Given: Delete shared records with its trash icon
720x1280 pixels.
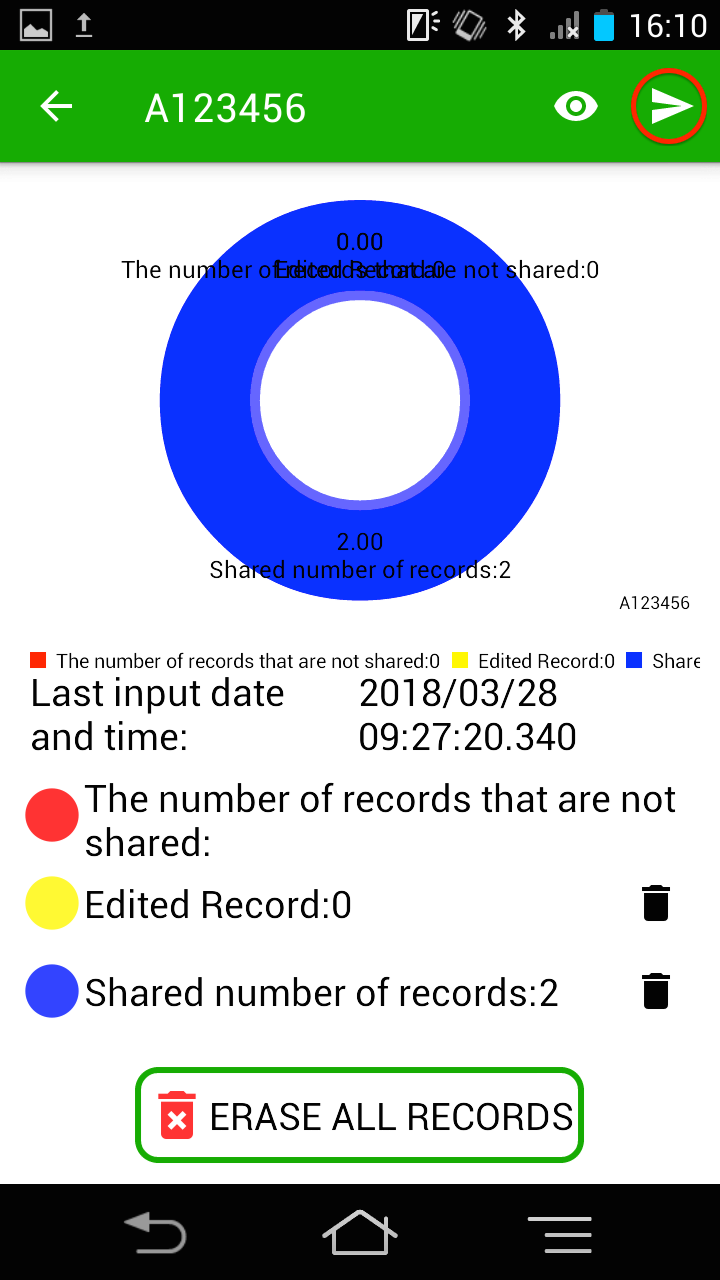Looking at the screenshot, I should (x=656, y=991).
